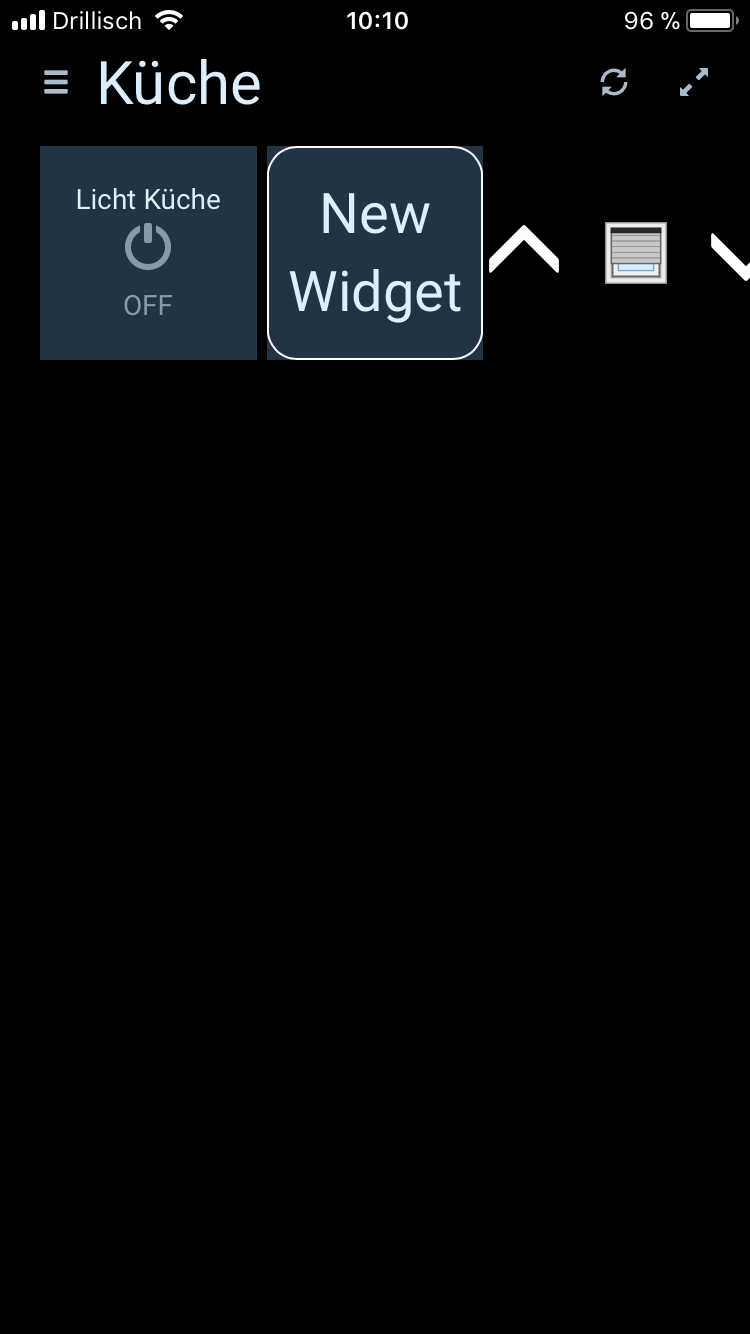Open the hamburger menu drawer
750x1334 pixels.
[56, 82]
